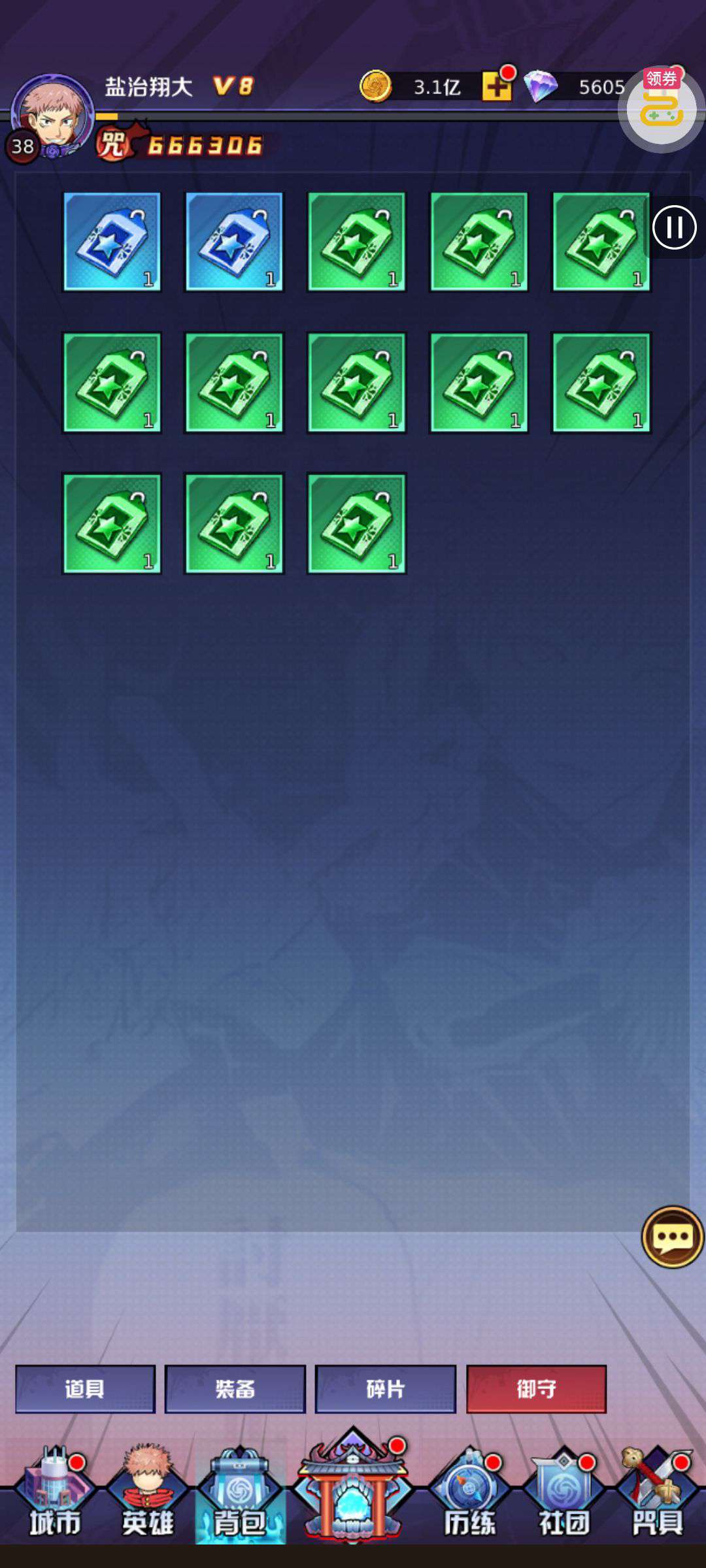Viewport: 706px width, 1568px height.
Task: Switch to the 装备 tab
Action: tap(235, 1388)
